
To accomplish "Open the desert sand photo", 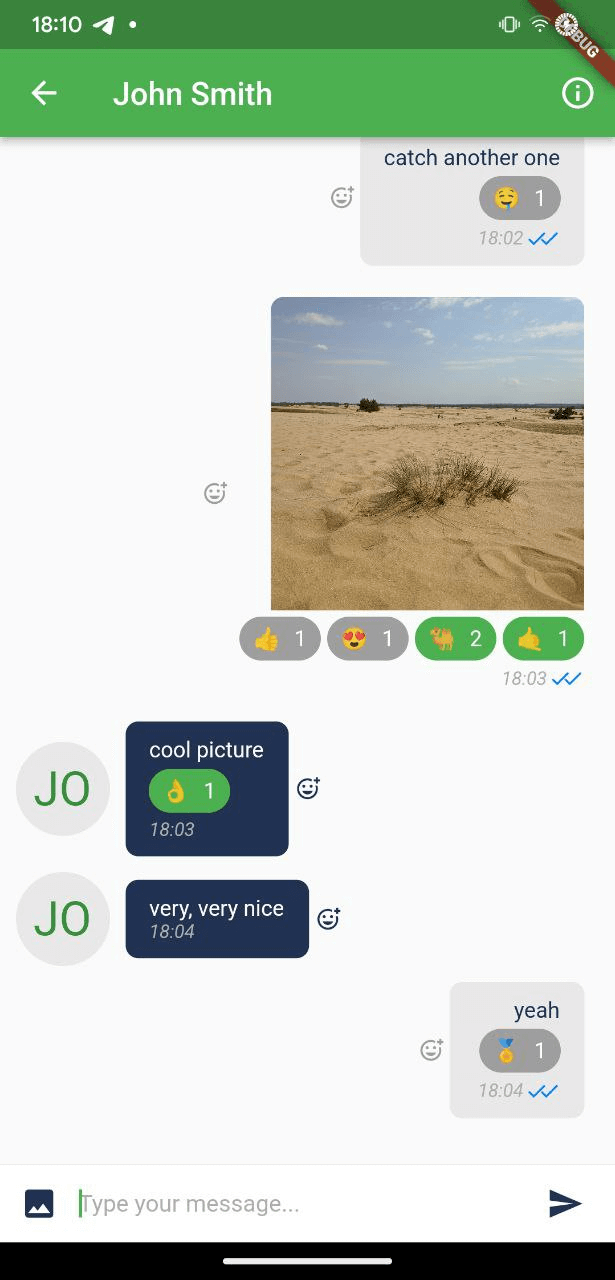I will pyautogui.click(x=427, y=453).
